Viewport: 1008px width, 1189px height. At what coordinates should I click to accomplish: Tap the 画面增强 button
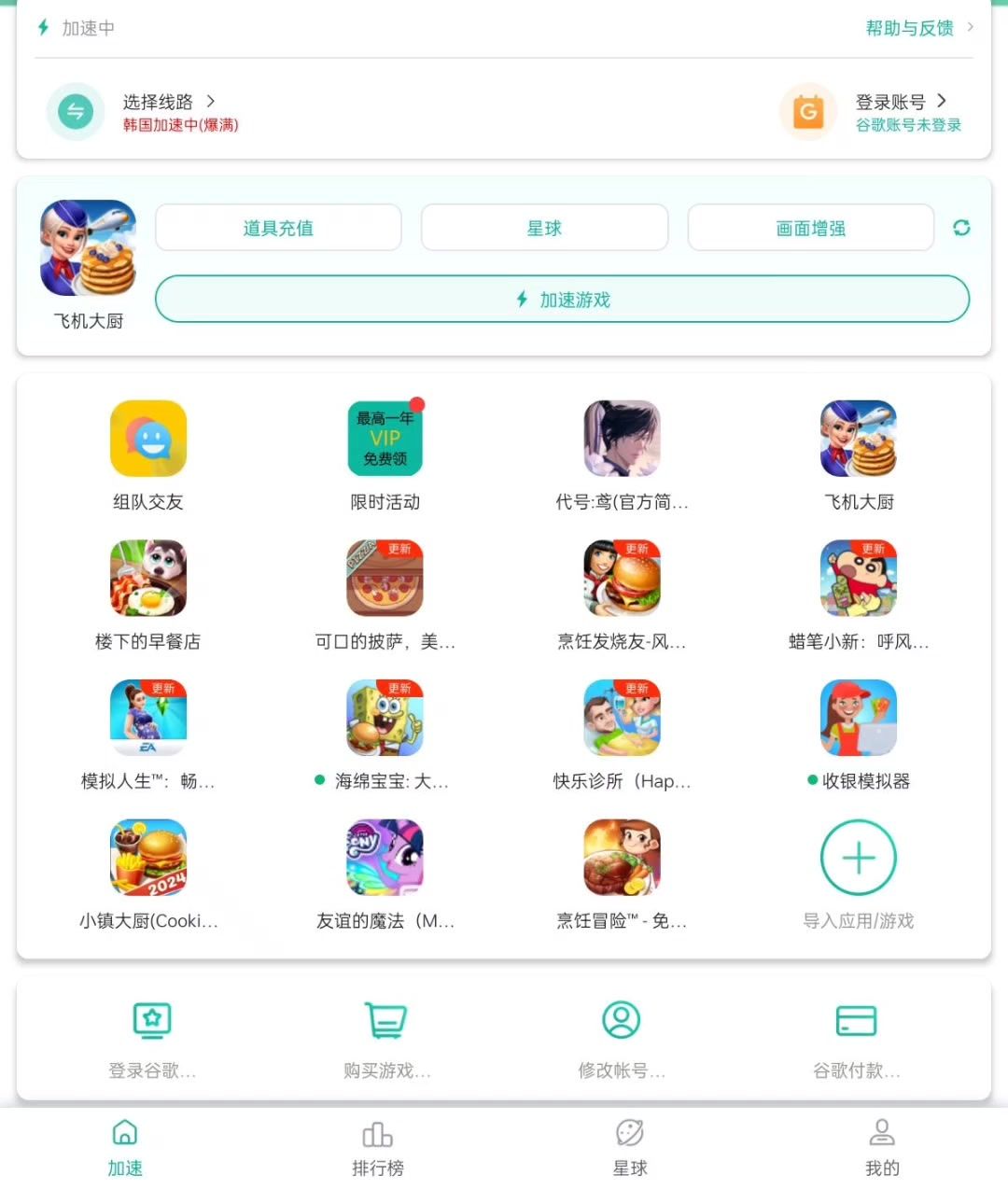coord(810,228)
